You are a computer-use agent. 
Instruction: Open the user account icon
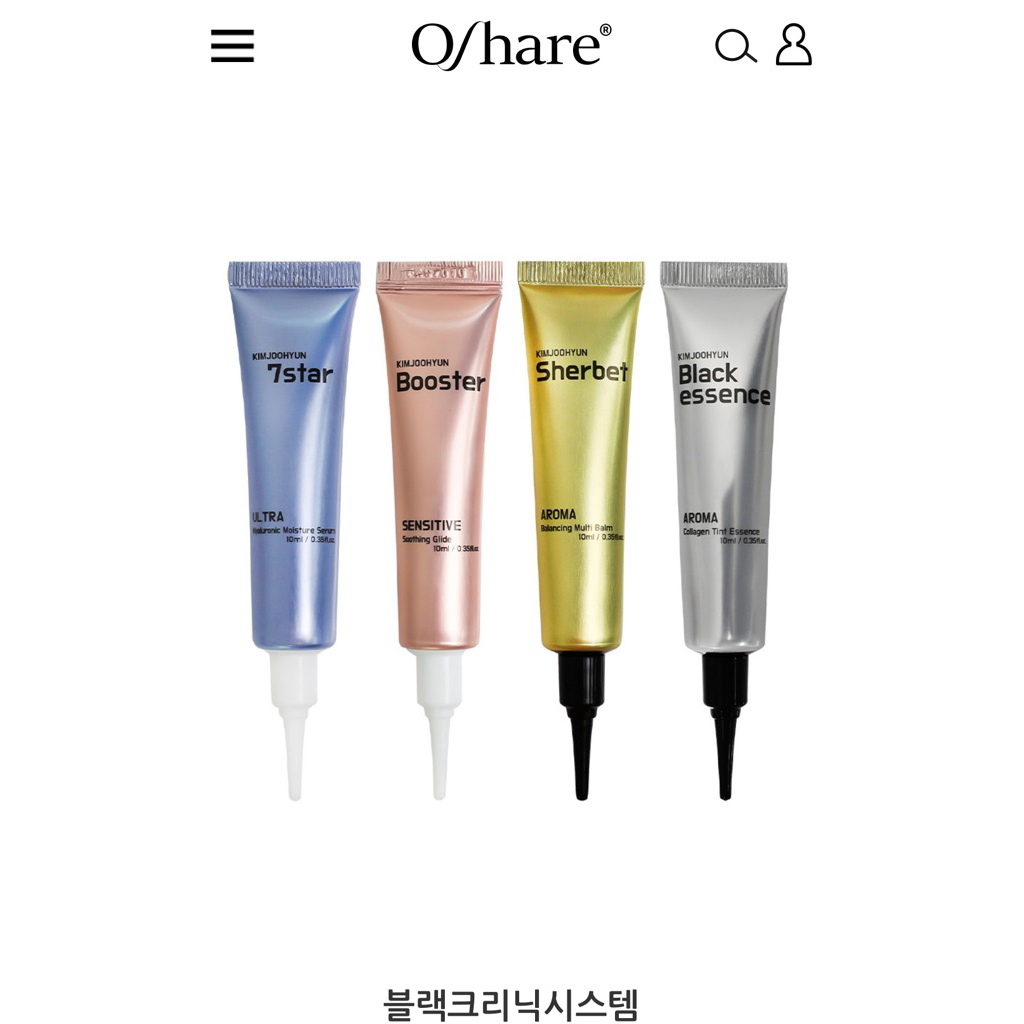tap(793, 45)
